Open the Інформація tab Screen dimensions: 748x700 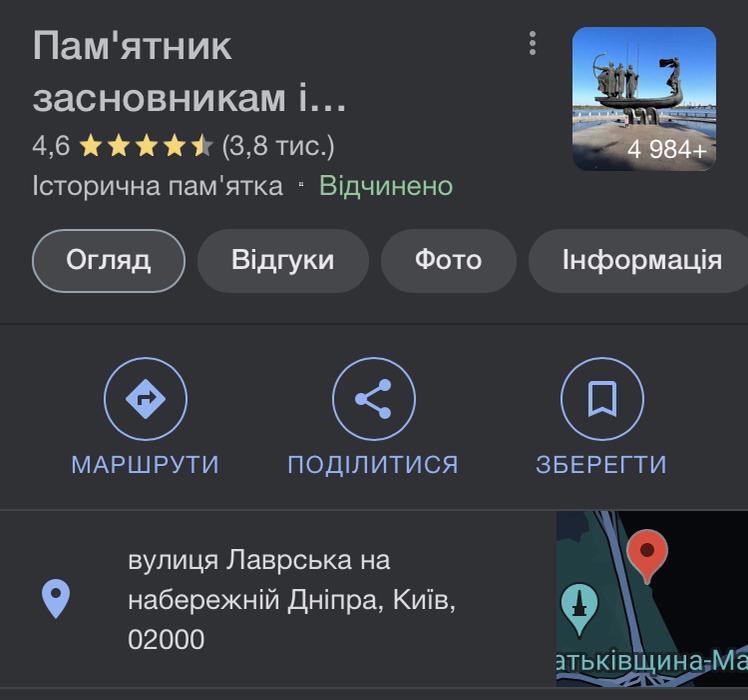(x=641, y=261)
